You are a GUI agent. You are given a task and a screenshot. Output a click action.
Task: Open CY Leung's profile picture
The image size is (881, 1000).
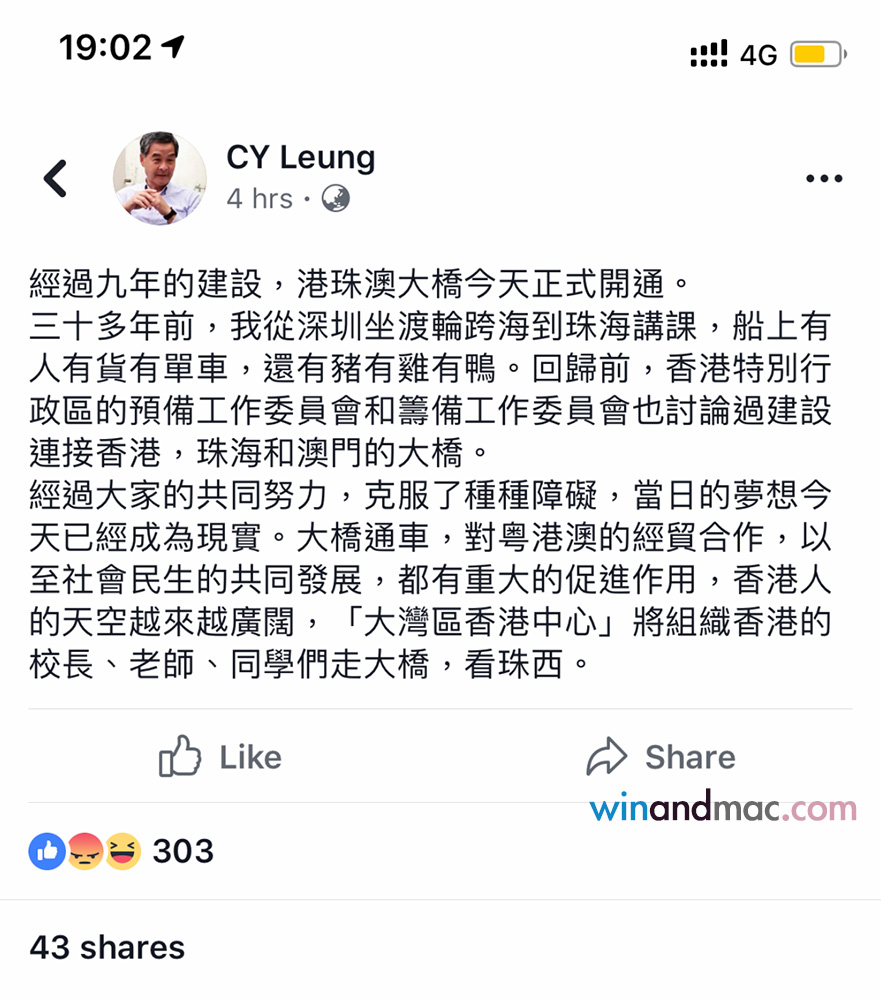tap(160, 178)
